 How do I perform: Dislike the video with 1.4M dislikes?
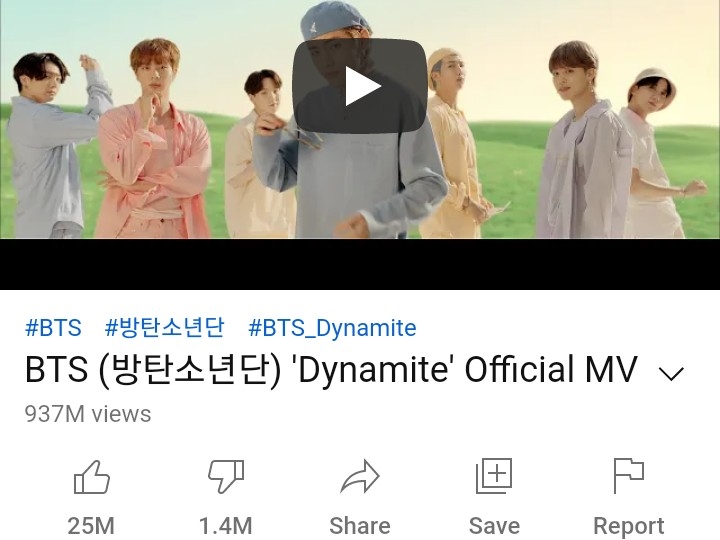click(225, 498)
